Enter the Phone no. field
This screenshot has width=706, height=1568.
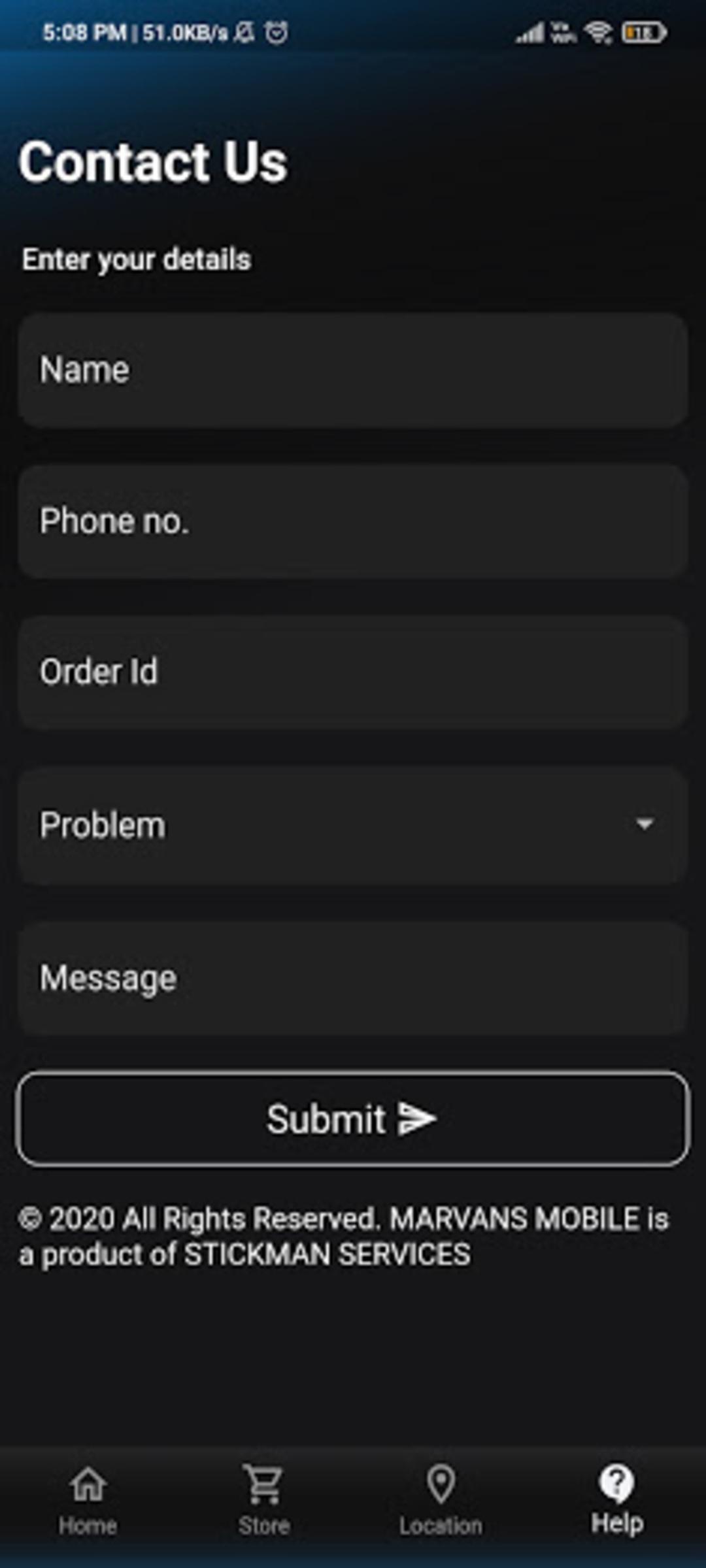click(353, 521)
